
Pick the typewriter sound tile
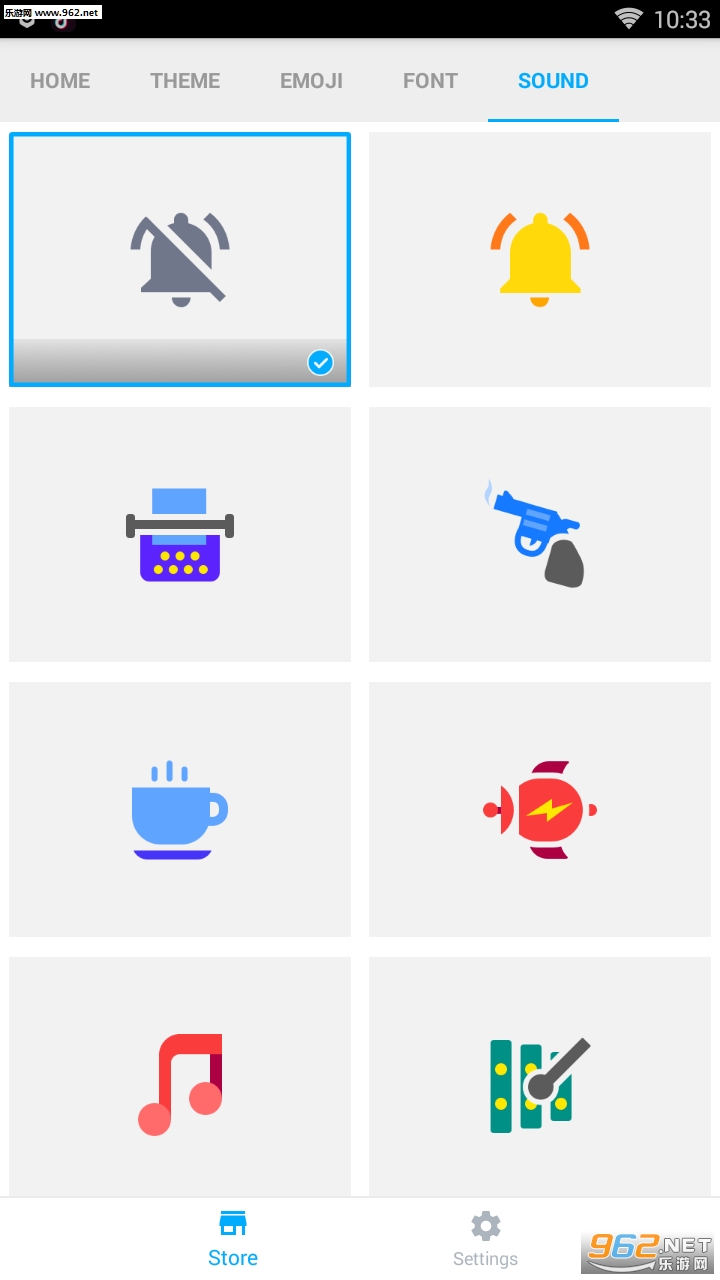point(180,534)
